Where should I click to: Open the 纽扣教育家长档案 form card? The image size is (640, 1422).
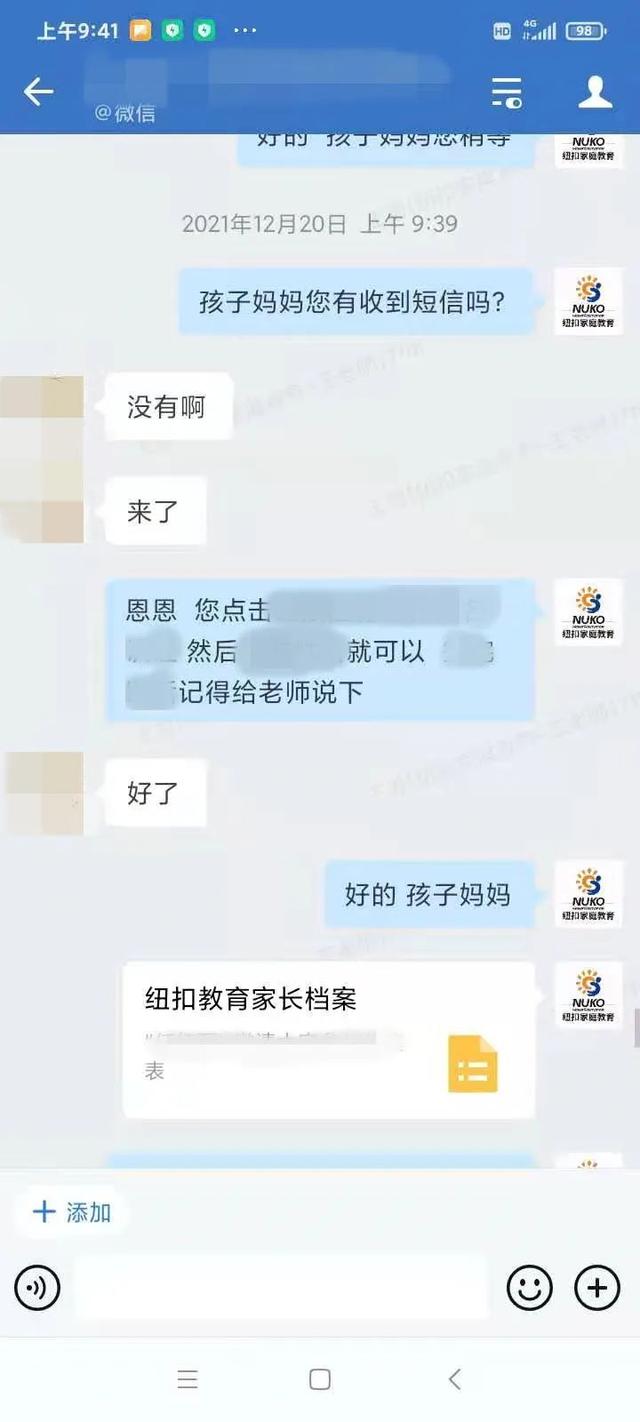(328, 1040)
